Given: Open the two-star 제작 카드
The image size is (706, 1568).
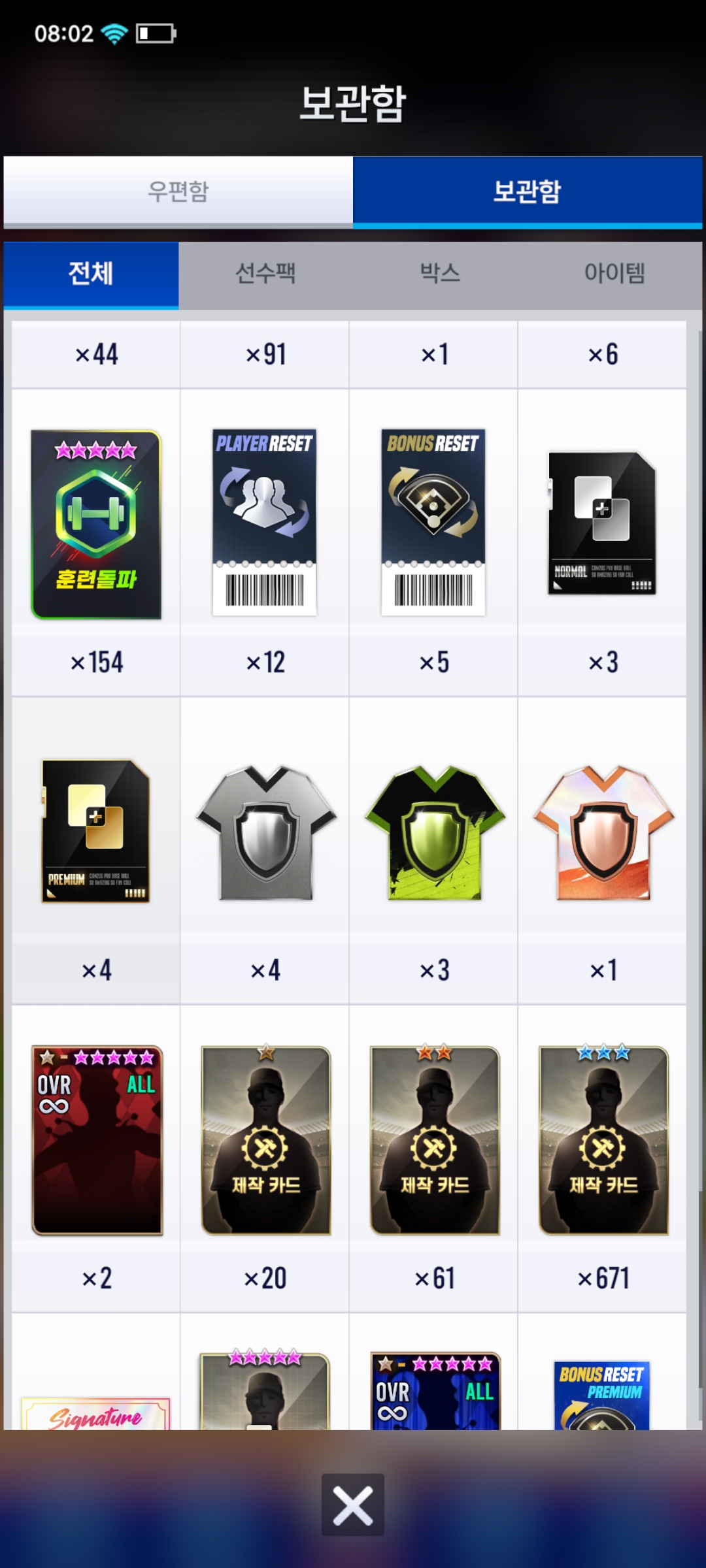Looking at the screenshot, I should [434, 1139].
